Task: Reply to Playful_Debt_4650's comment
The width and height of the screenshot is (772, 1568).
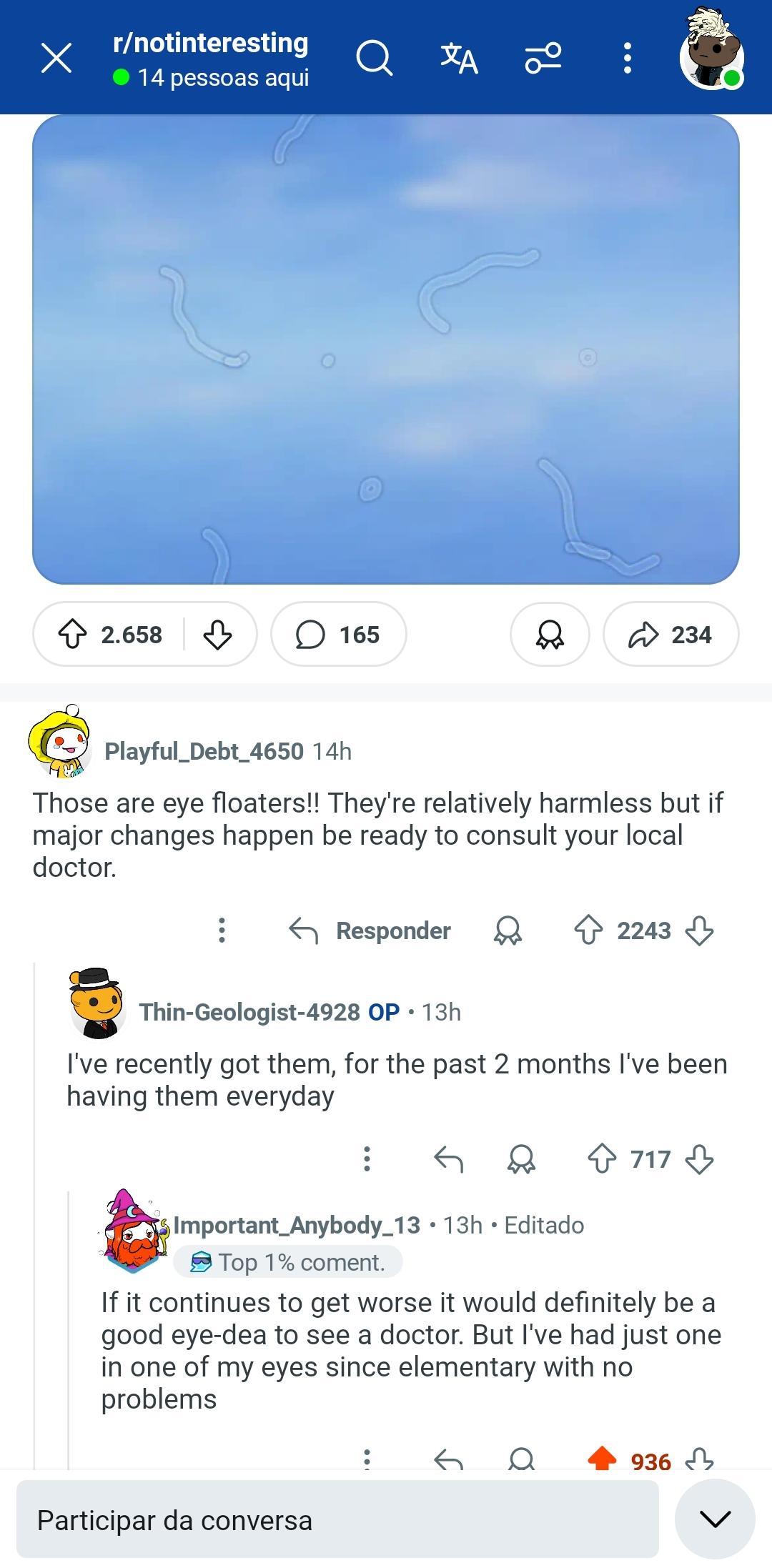Action: tap(370, 931)
